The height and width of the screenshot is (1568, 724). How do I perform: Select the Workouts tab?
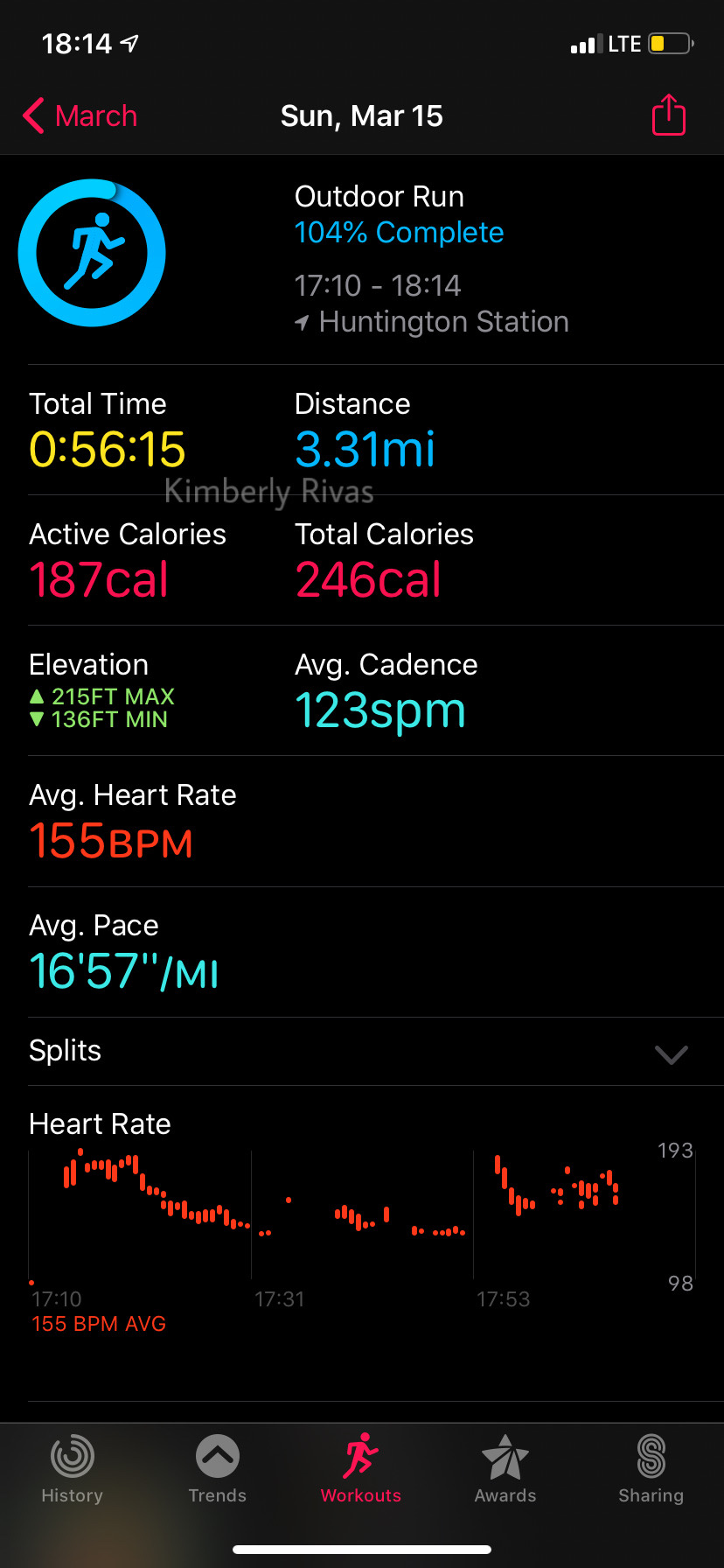tap(361, 1470)
